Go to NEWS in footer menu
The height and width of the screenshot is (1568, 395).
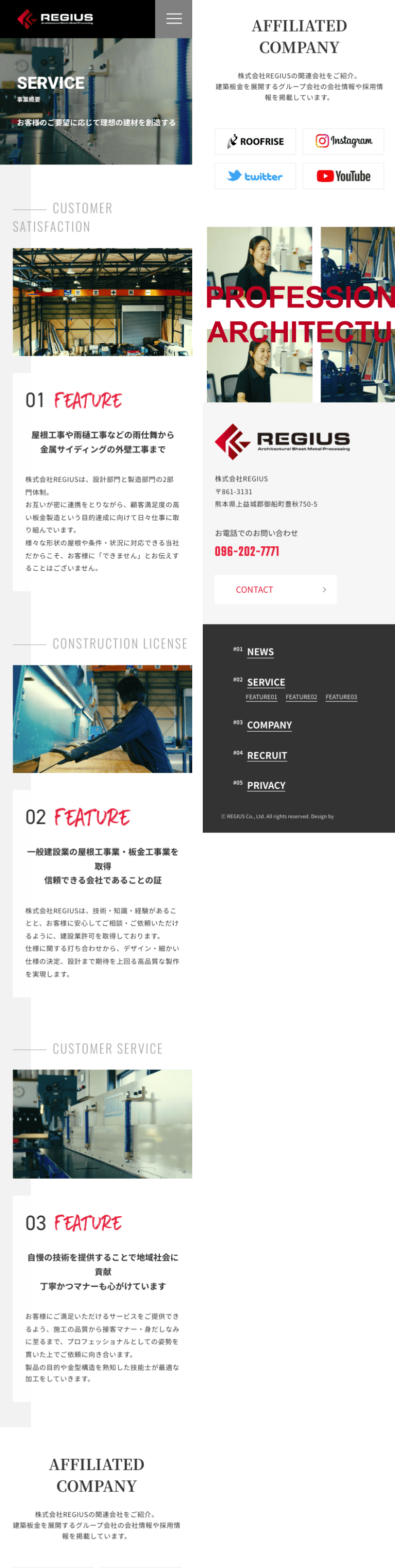260,651
